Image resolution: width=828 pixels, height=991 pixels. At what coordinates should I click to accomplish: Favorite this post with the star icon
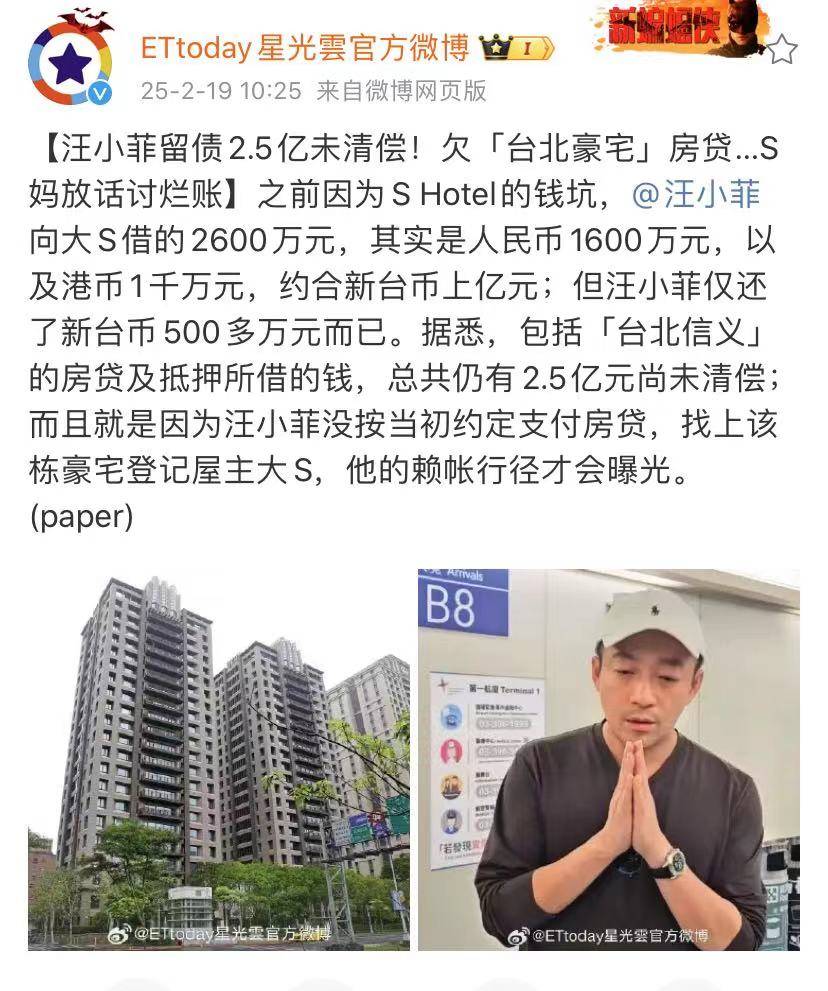click(x=783, y=49)
